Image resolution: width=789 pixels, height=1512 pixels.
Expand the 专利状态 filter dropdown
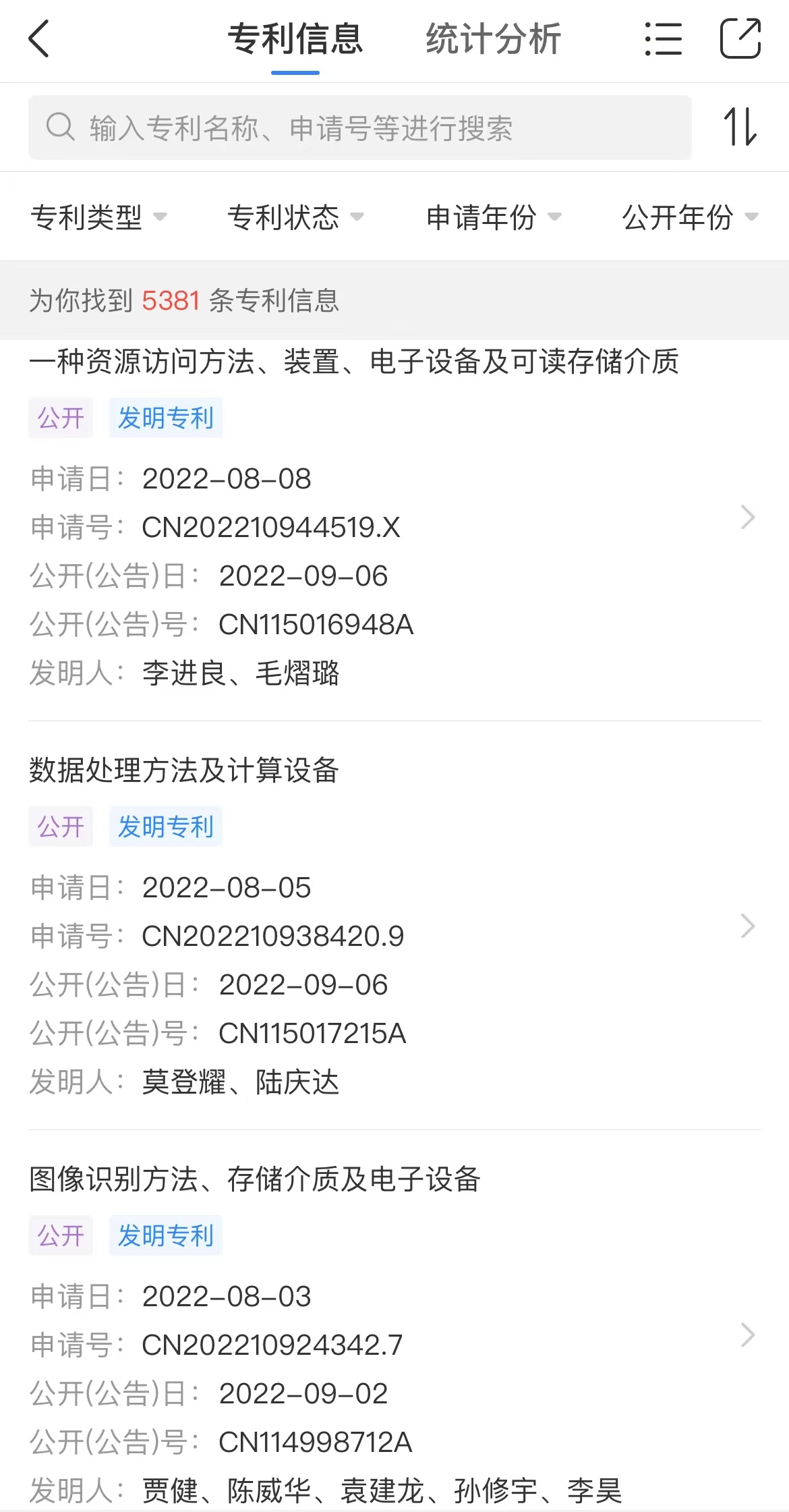coord(295,217)
